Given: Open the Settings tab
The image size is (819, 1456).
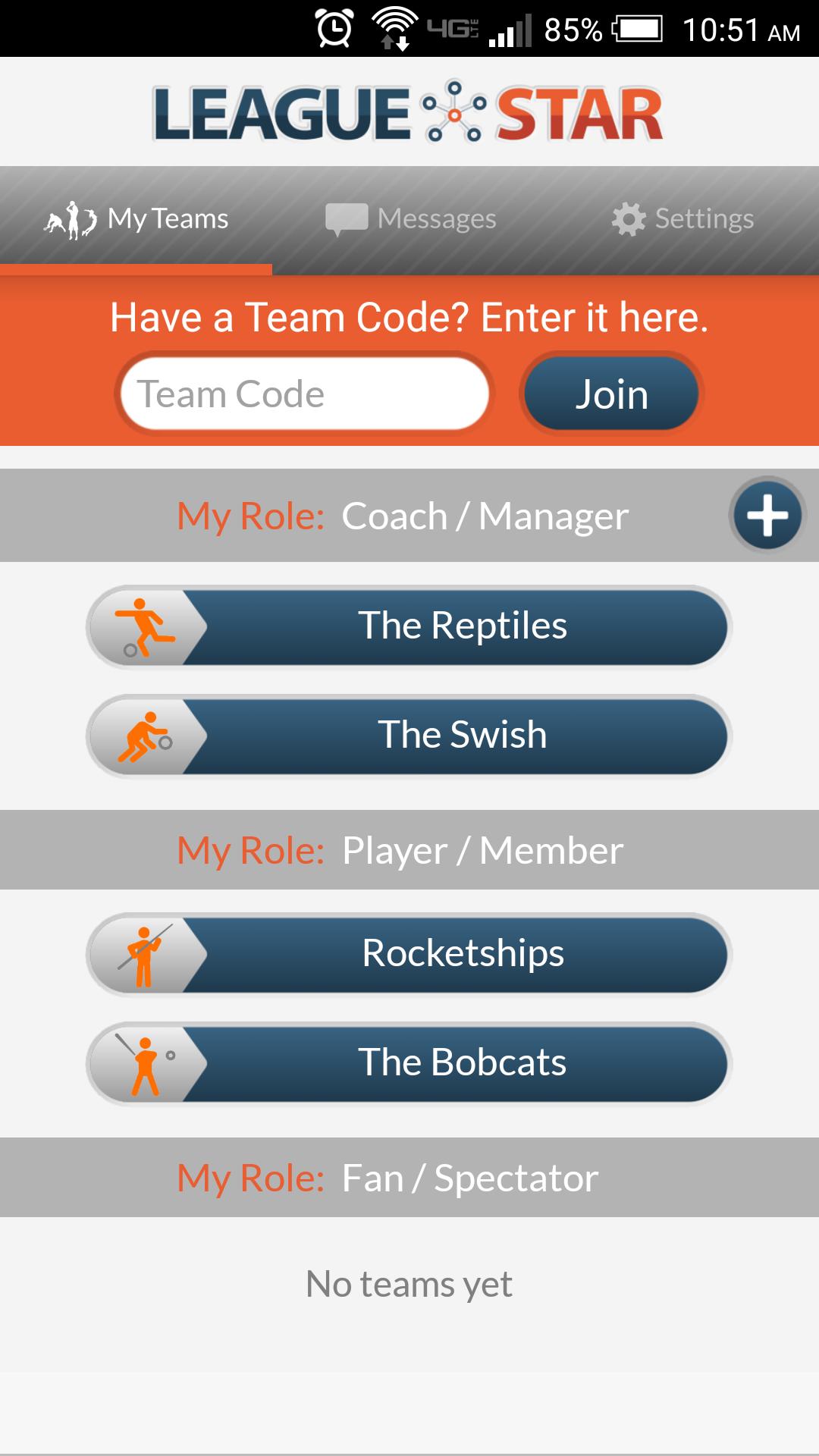Looking at the screenshot, I should pos(682,218).
